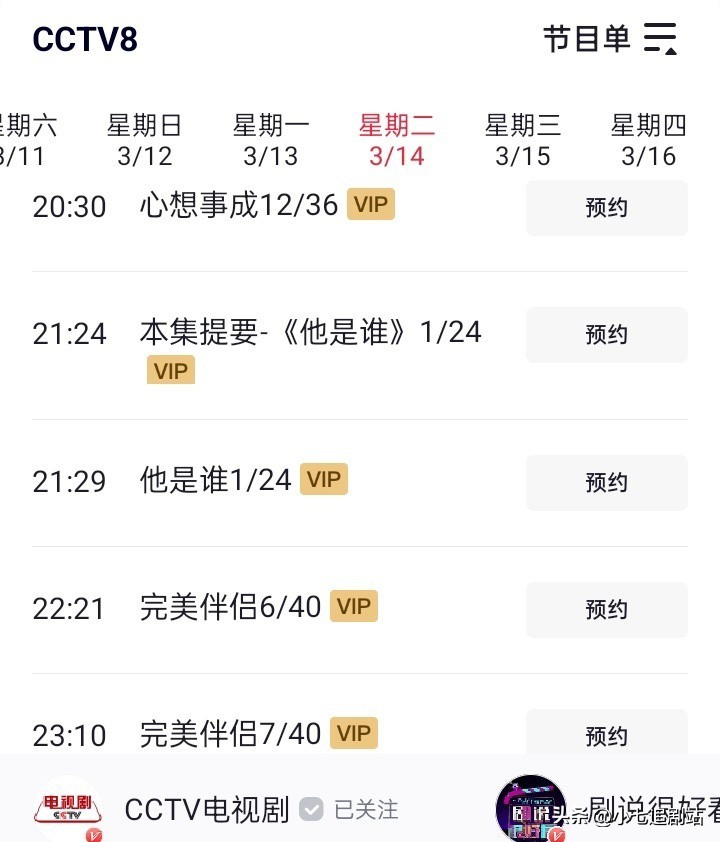Click the VIP badge beside 完美伴侣7/40

coord(353,733)
